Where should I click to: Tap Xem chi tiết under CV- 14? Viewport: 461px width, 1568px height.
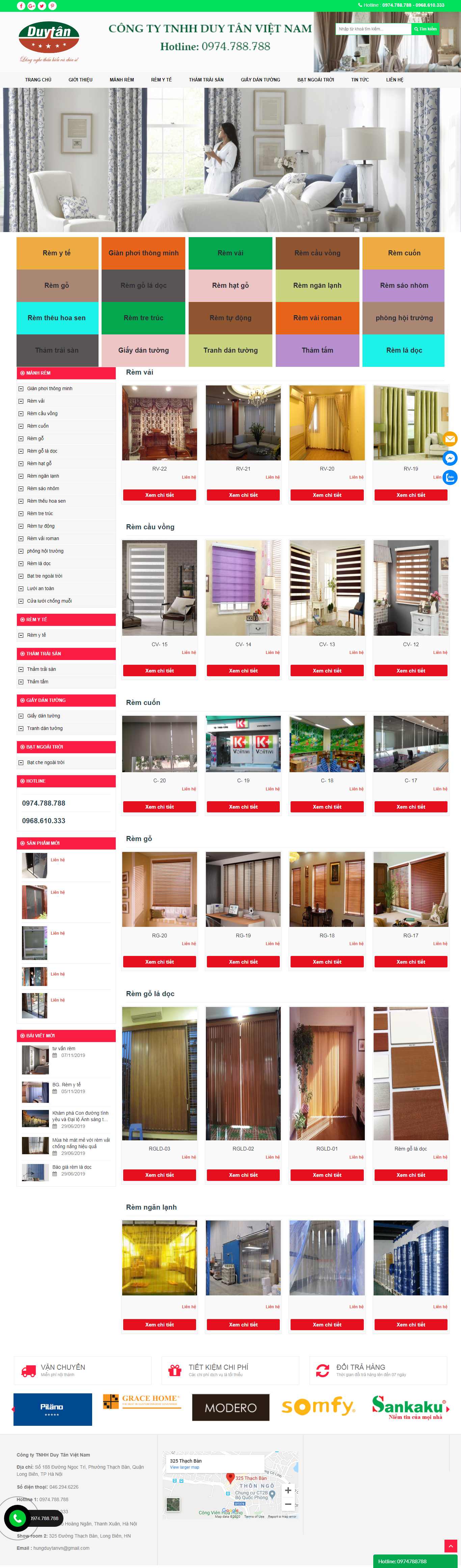tap(243, 671)
